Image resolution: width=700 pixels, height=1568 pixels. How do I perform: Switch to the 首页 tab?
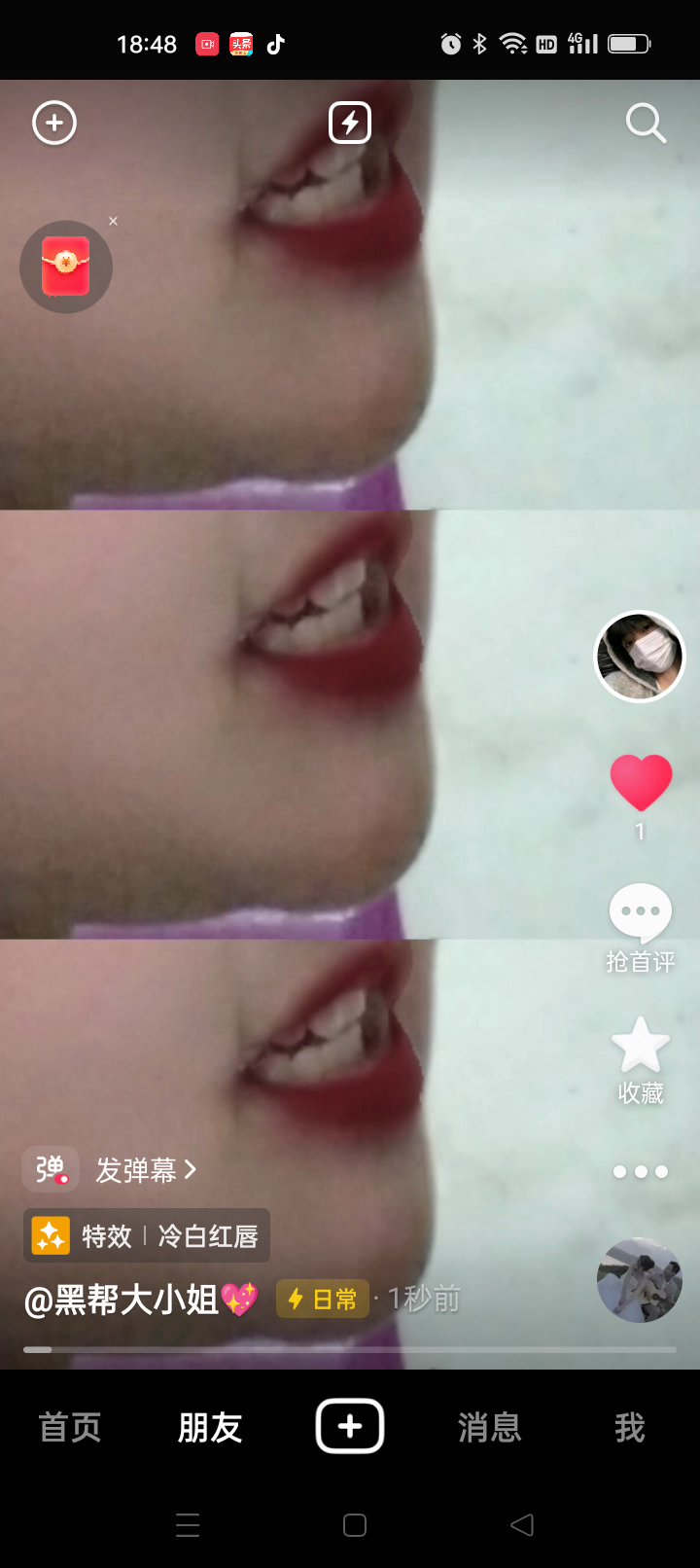click(70, 1428)
